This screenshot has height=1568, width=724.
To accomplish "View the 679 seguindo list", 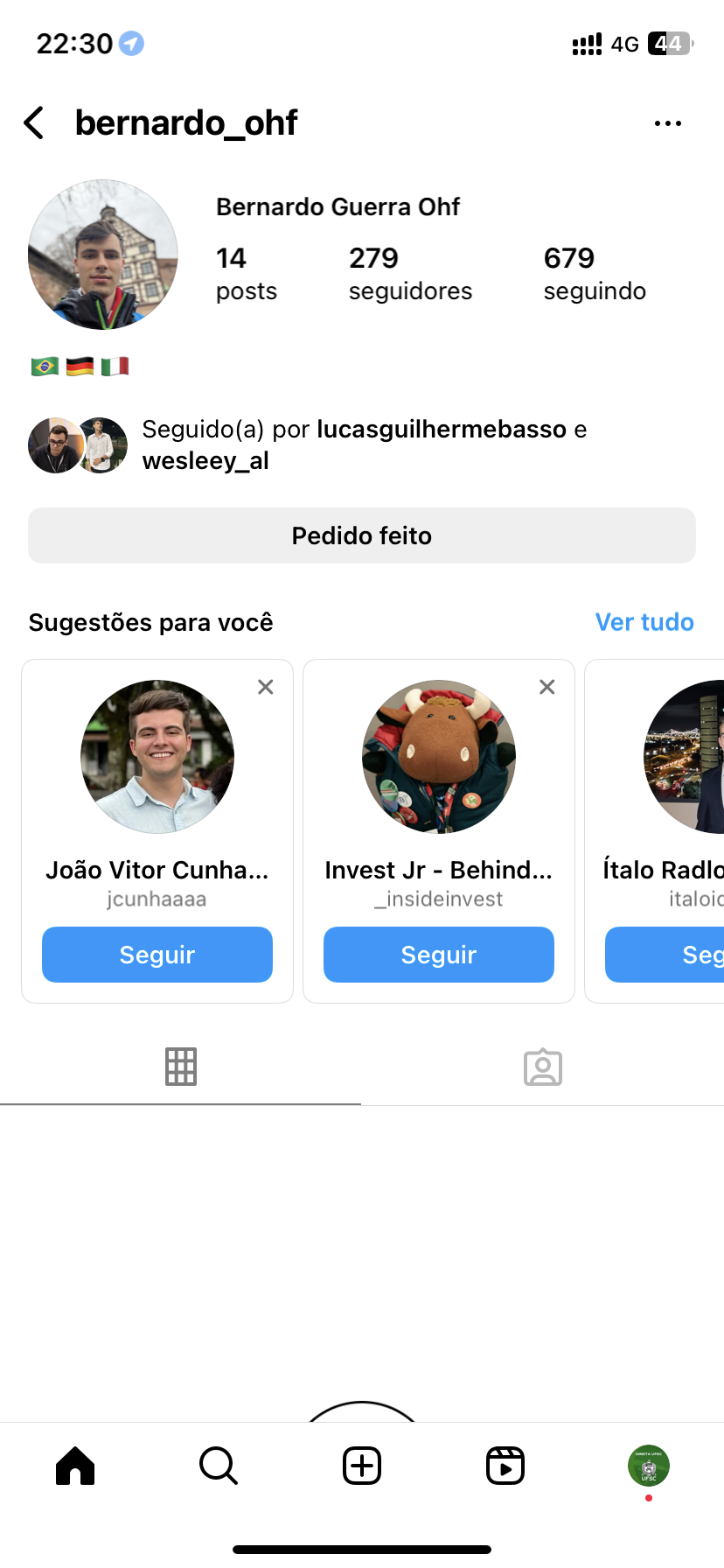I will (x=595, y=273).
